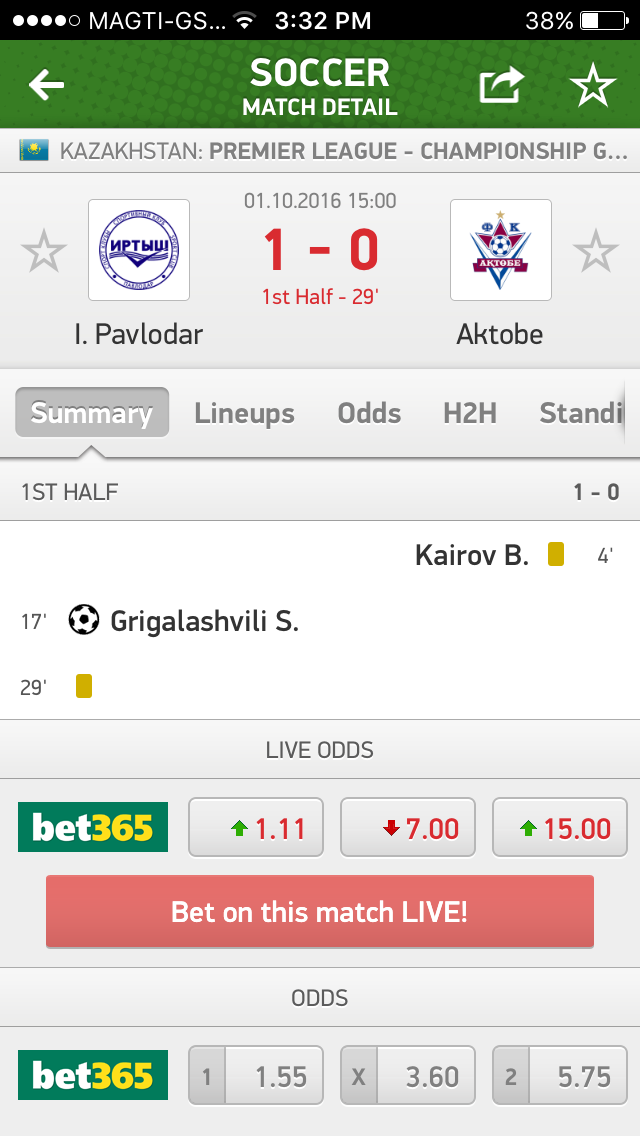Choose home win odds 1.55

click(x=256, y=1076)
